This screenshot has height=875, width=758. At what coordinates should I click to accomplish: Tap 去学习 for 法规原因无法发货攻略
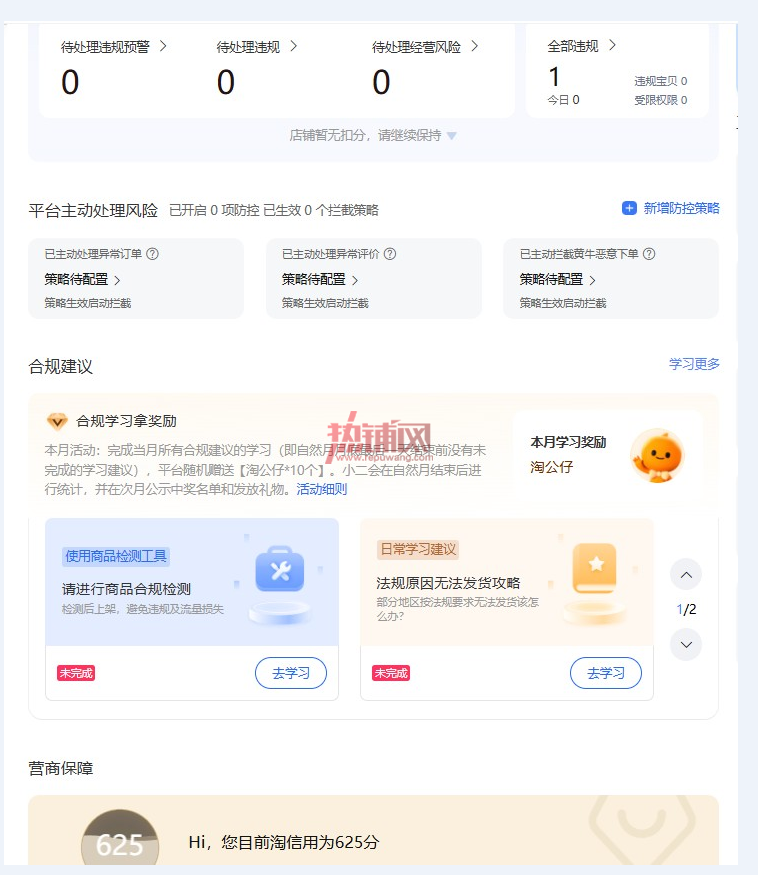point(606,673)
